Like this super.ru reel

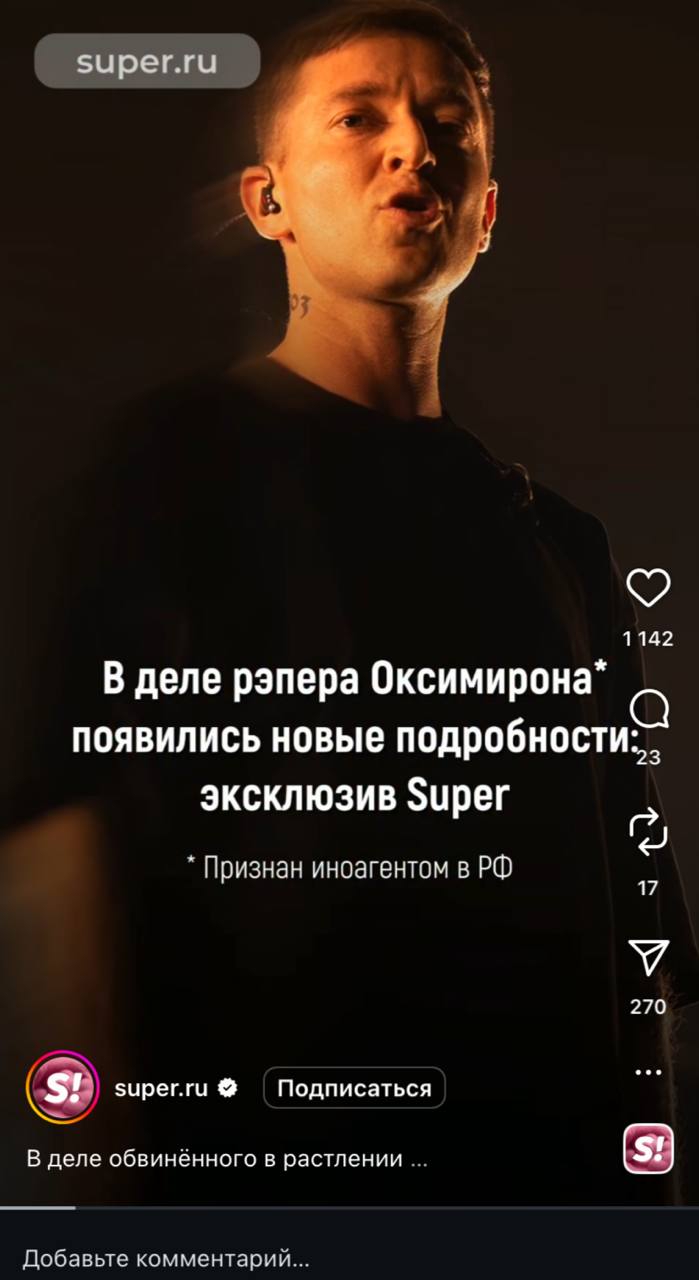648,588
